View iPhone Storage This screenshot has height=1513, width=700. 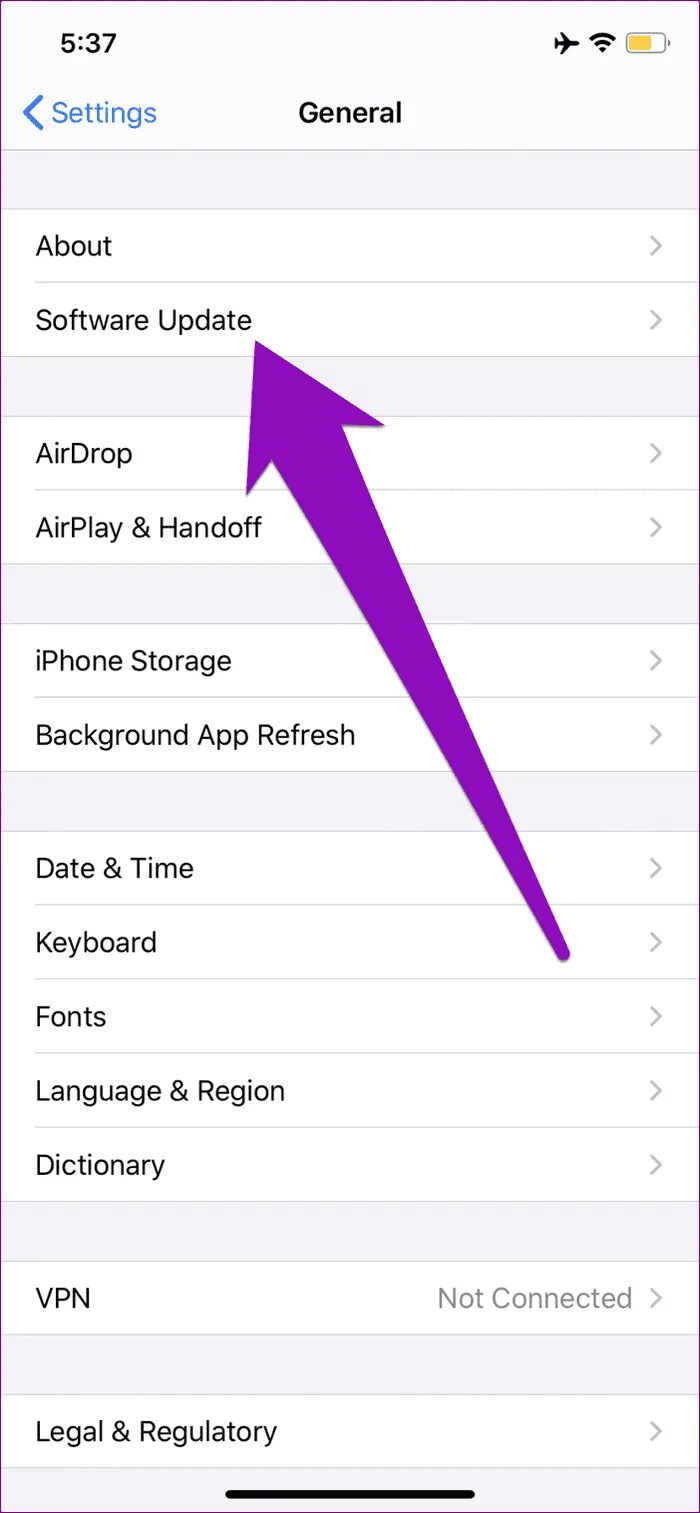pyautogui.click(x=350, y=661)
